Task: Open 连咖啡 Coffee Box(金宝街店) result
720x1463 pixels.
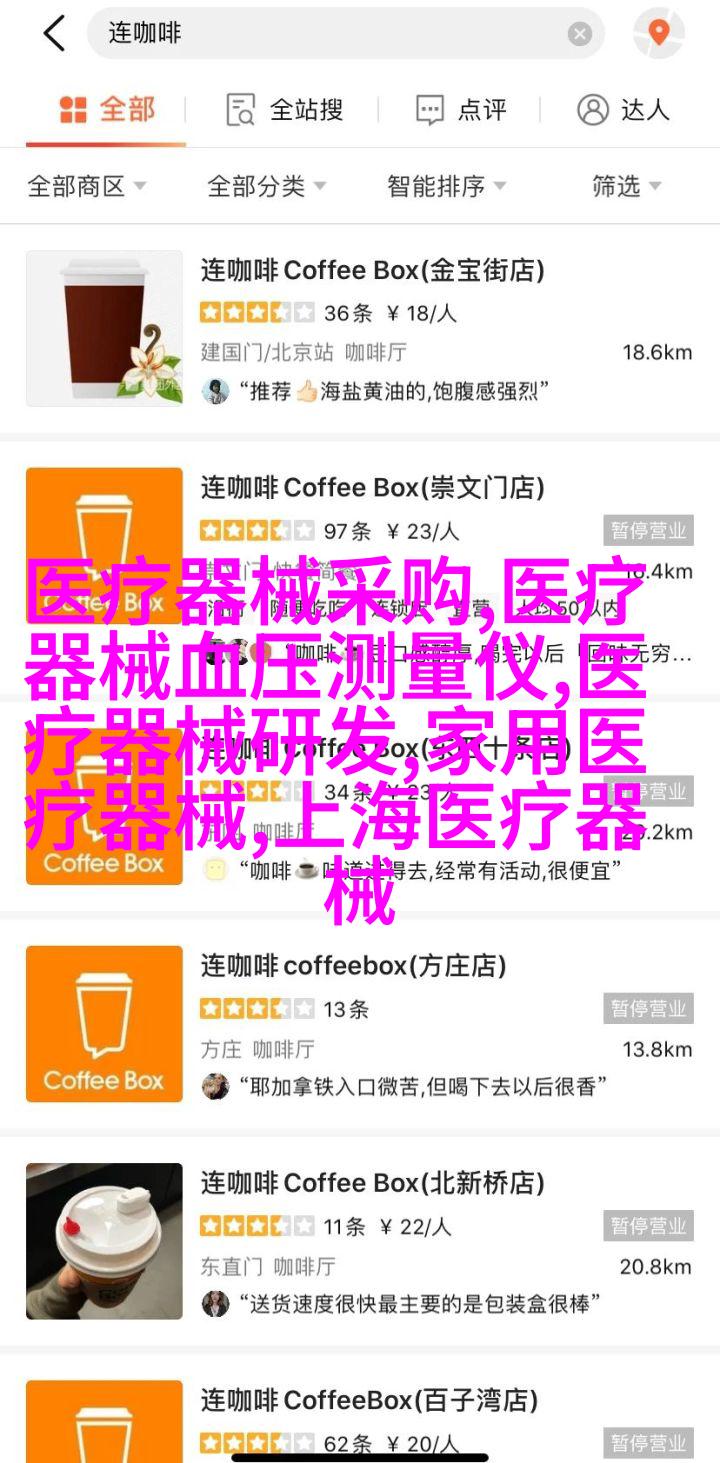Action: [x=372, y=270]
